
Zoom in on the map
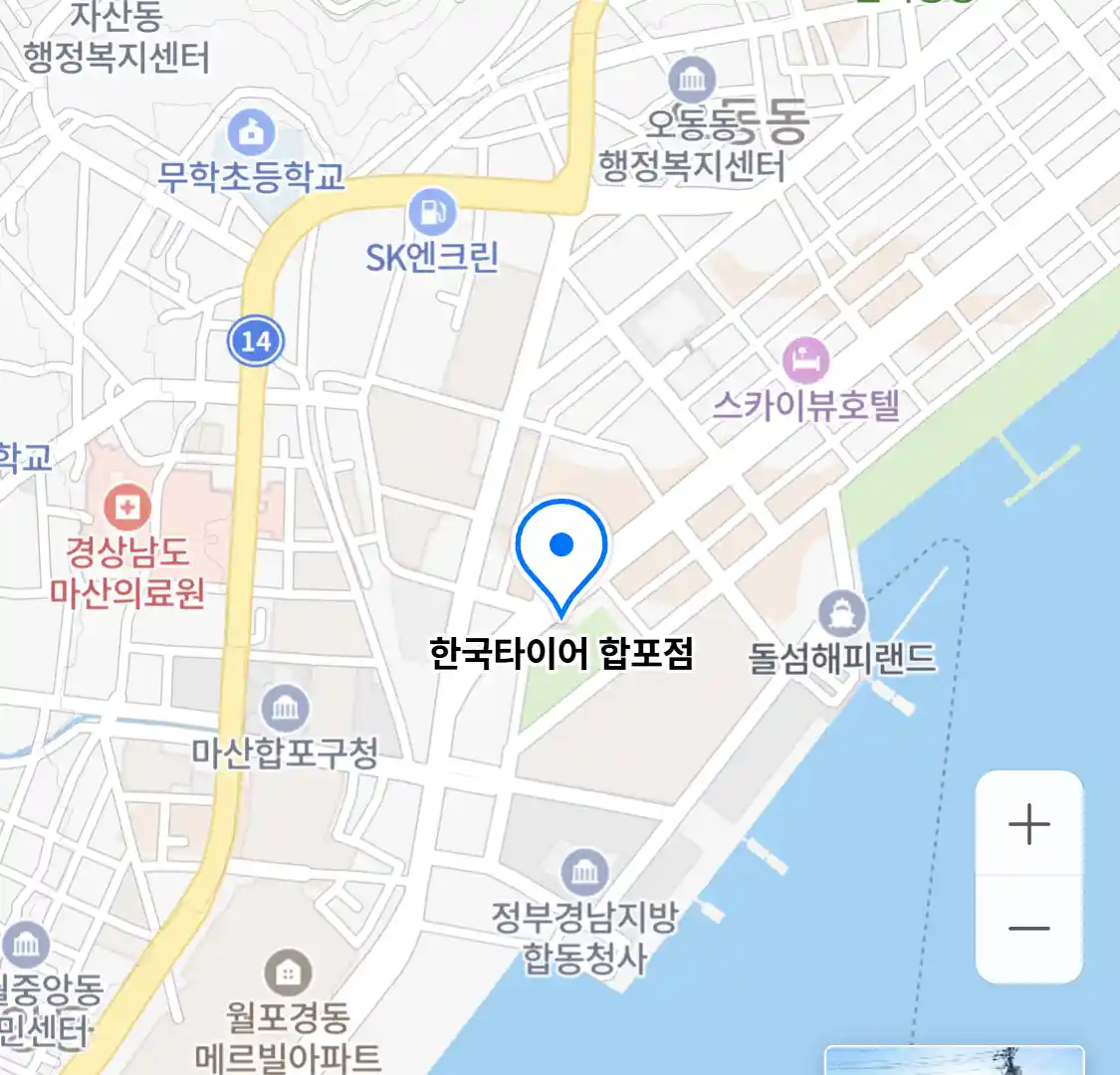click(1028, 825)
